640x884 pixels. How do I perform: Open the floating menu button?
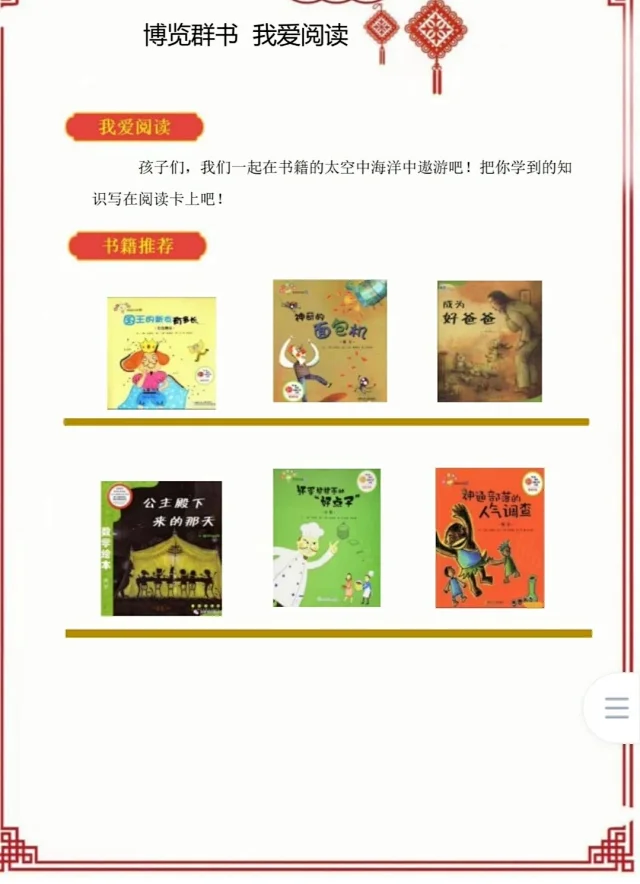coord(616,708)
